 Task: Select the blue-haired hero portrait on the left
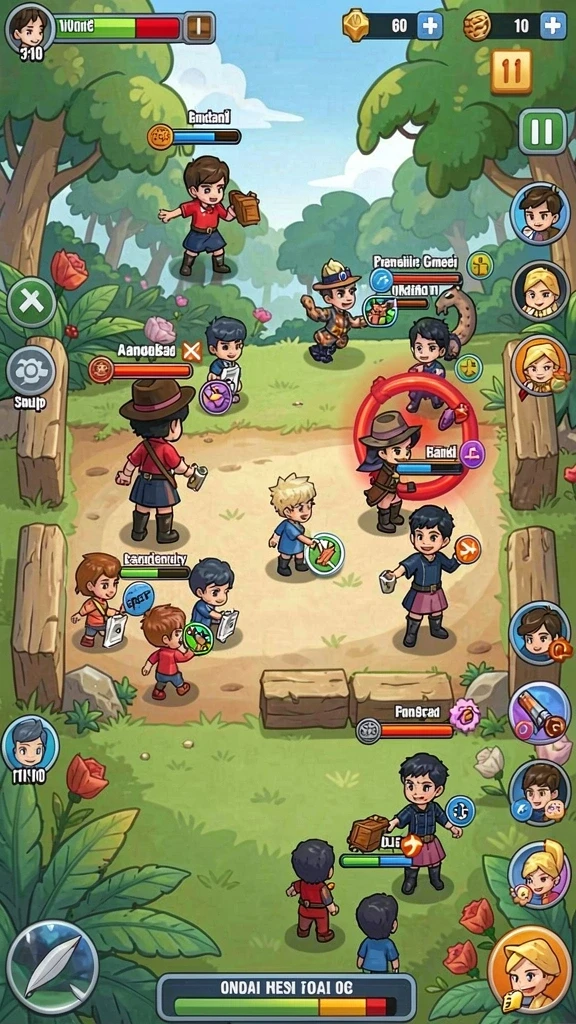click(30, 744)
